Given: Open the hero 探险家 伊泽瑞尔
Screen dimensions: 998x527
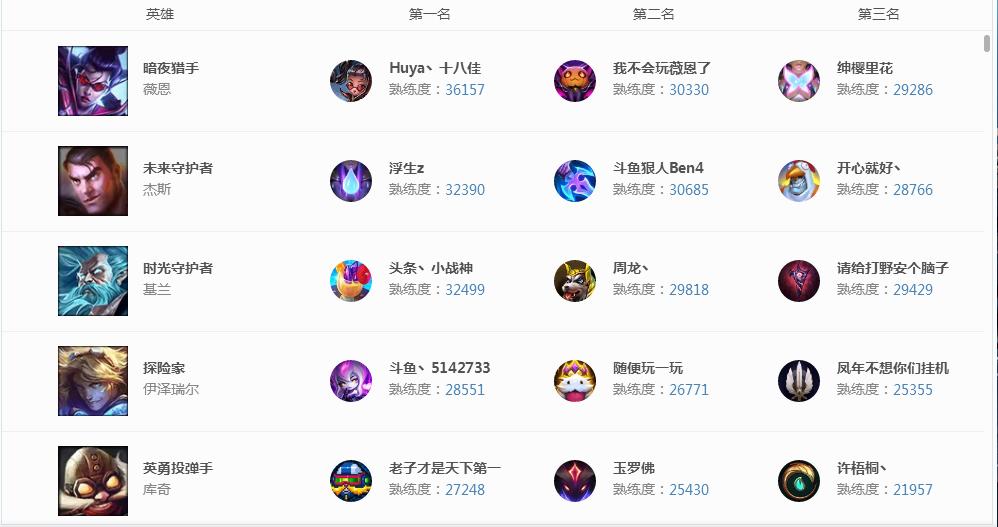Looking at the screenshot, I should tap(93, 381).
